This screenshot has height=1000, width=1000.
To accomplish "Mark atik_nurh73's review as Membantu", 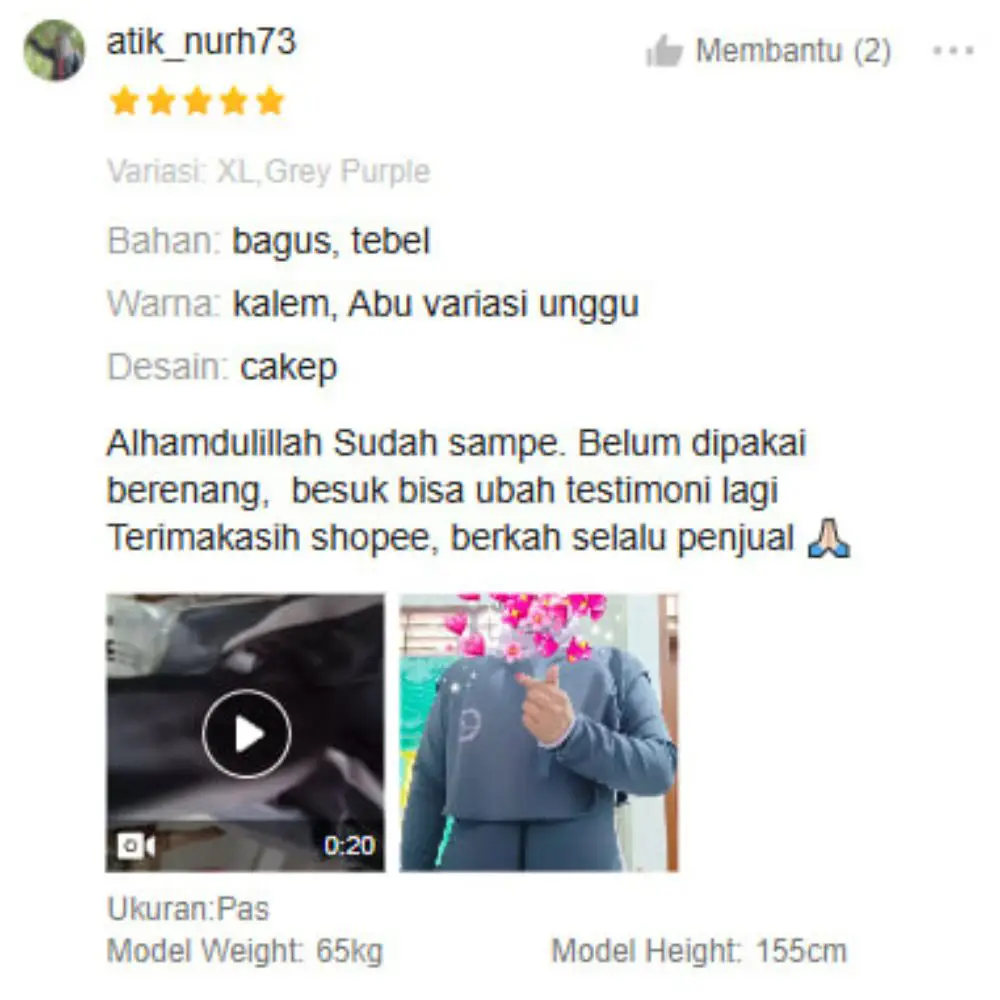I will tap(664, 51).
